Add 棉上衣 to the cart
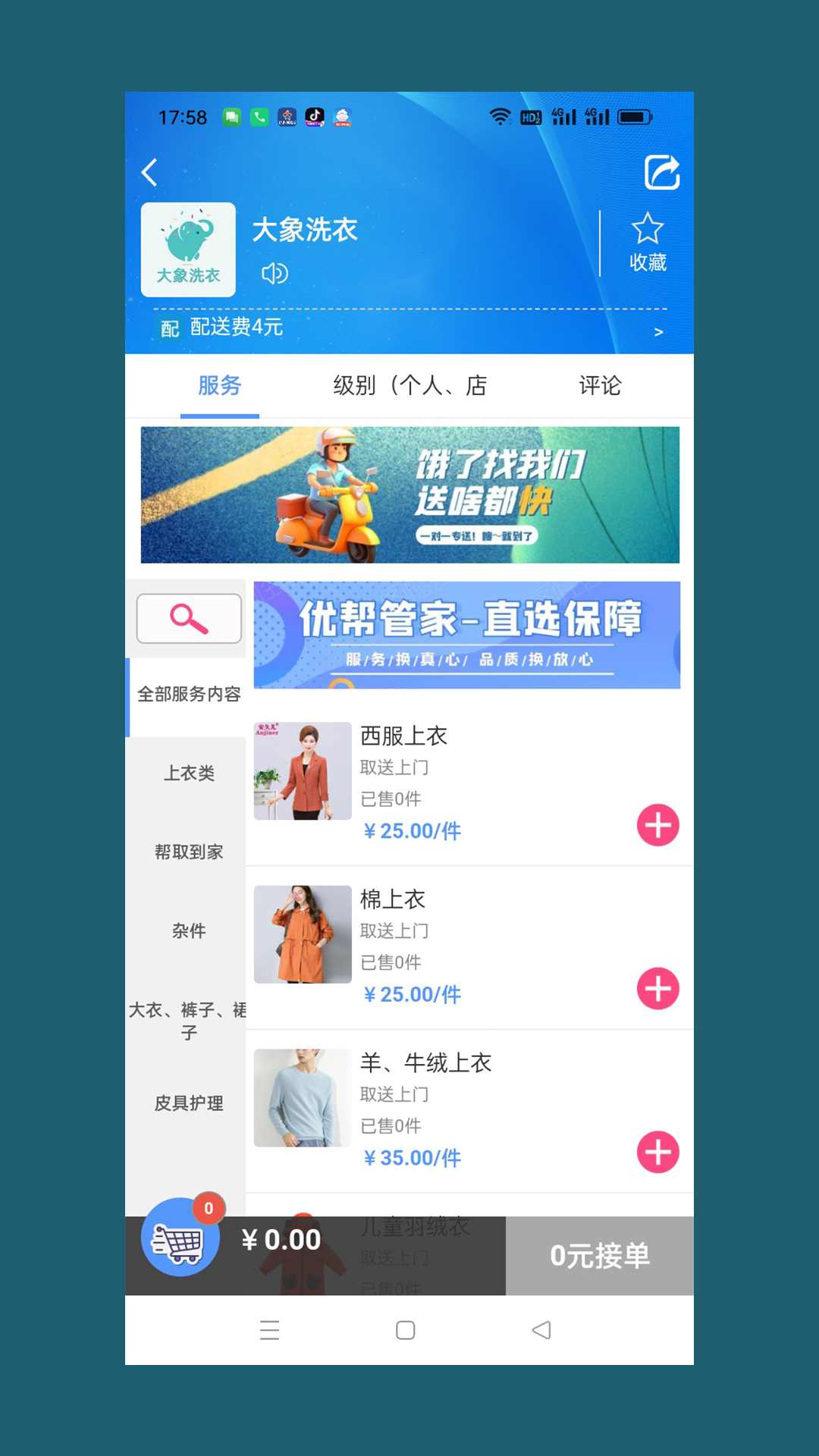Image resolution: width=819 pixels, height=1456 pixels. click(x=657, y=988)
